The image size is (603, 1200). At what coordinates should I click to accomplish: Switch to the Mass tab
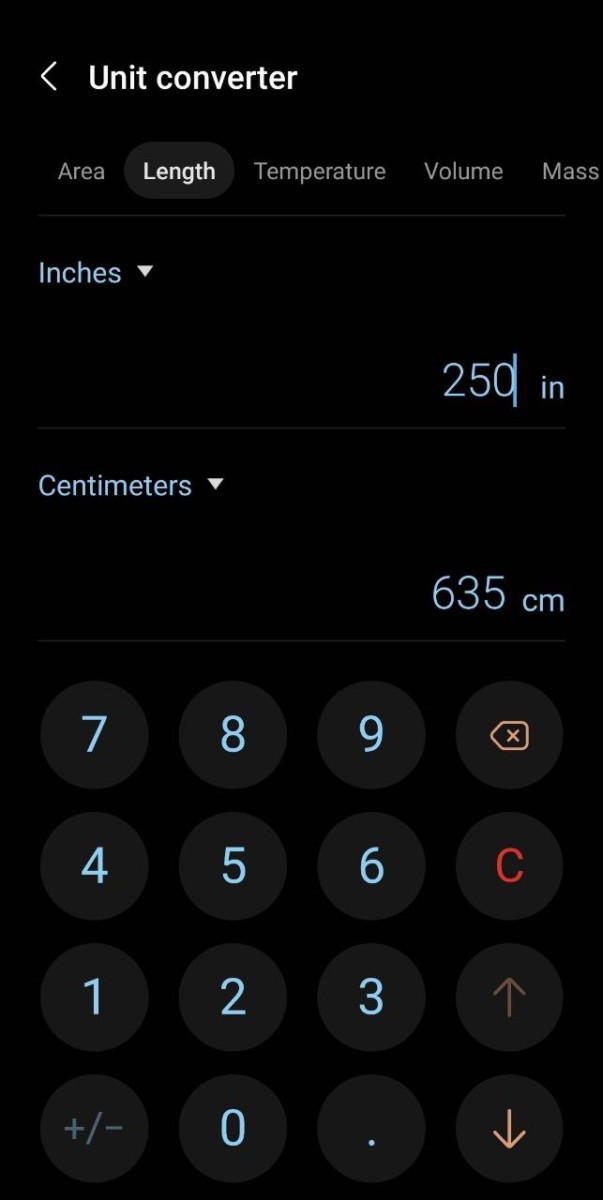(x=570, y=171)
